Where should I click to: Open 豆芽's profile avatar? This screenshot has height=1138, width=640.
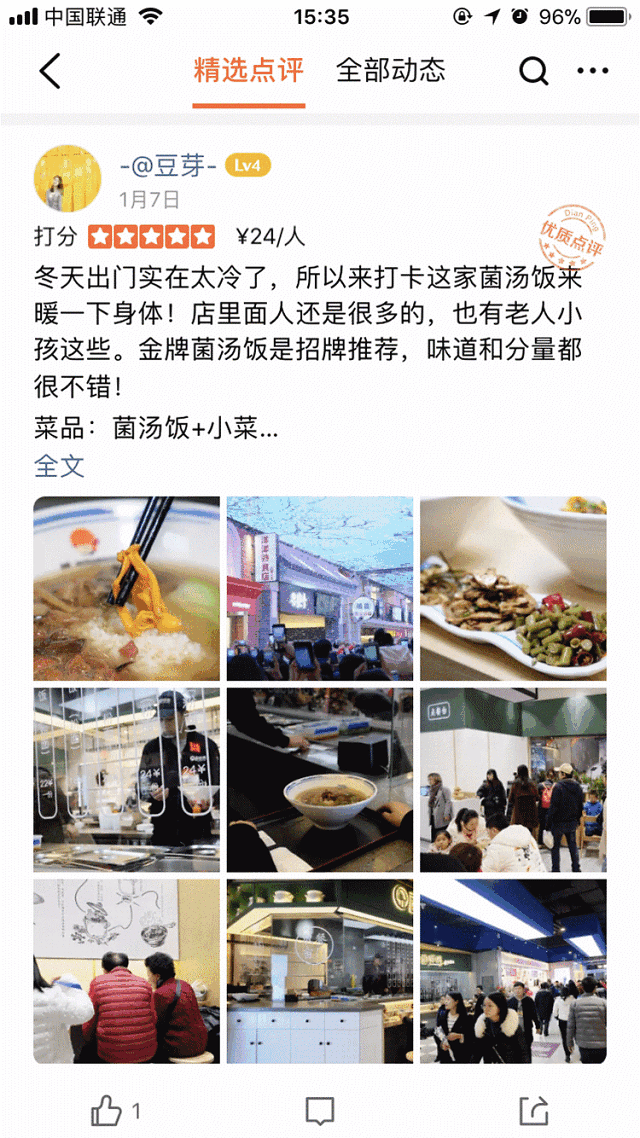click(x=68, y=177)
